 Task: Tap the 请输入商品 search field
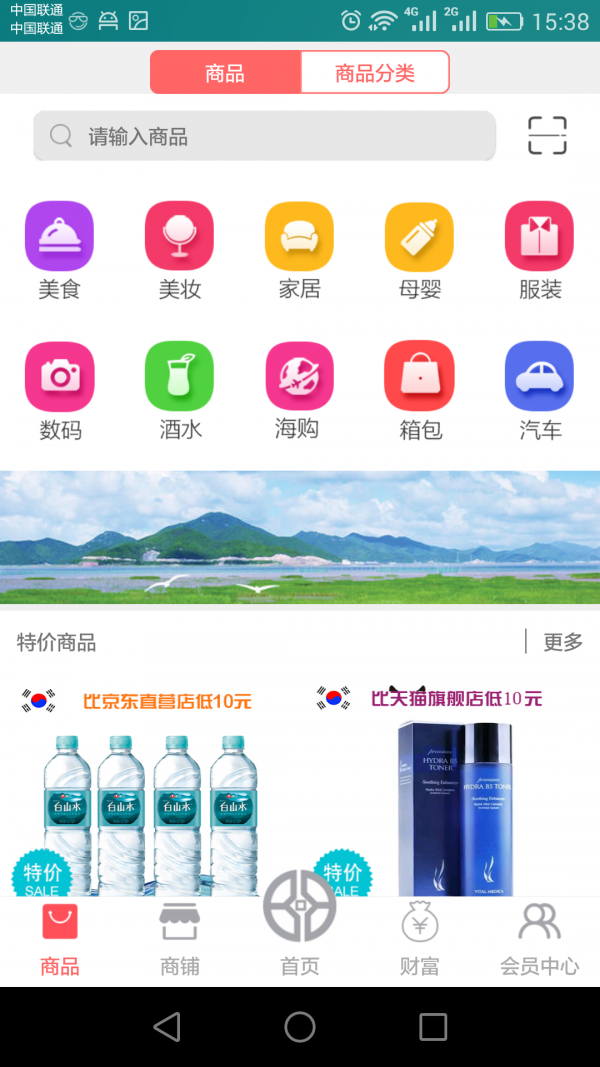coord(265,136)
